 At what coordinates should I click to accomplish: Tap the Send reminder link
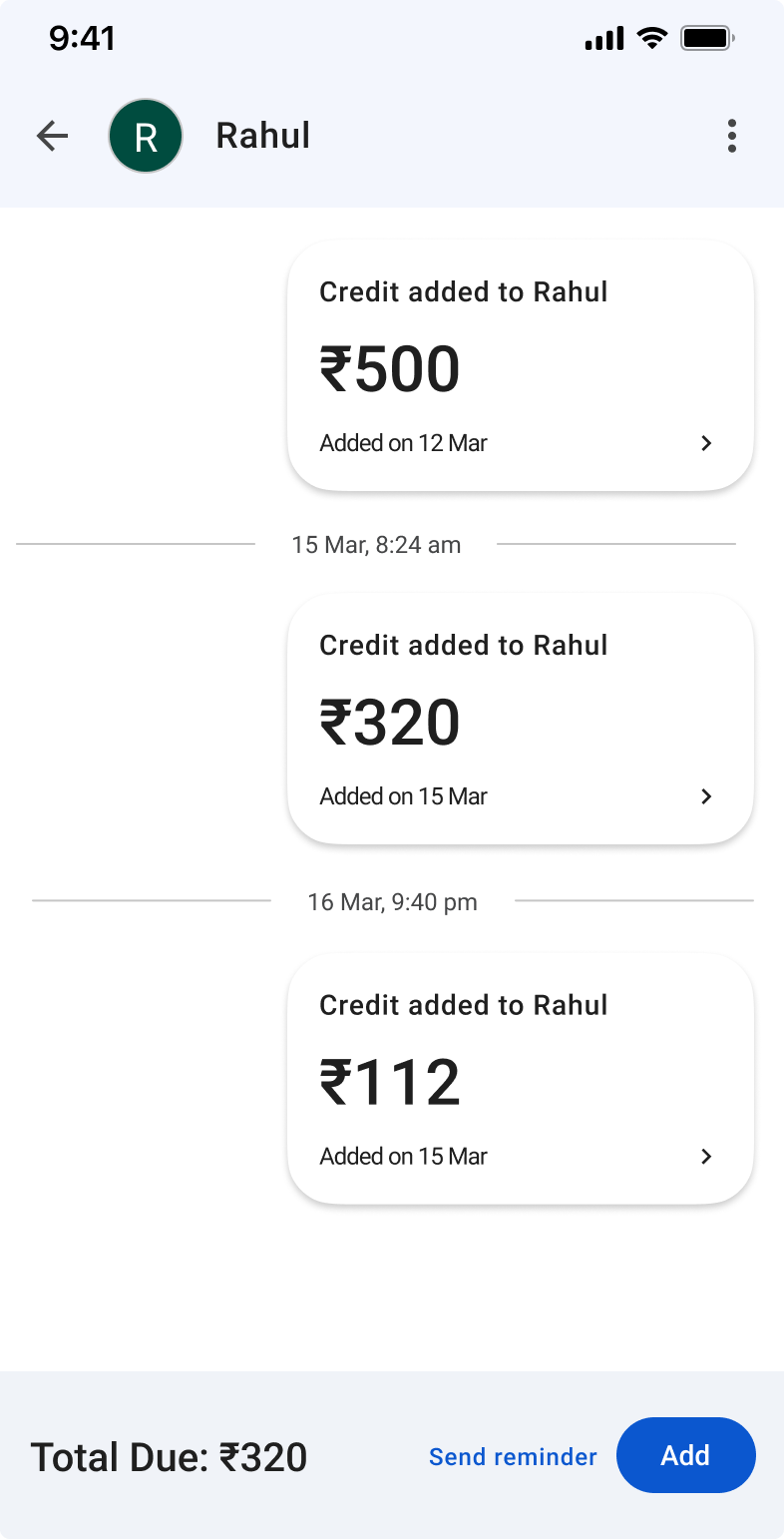[513, 1456]
